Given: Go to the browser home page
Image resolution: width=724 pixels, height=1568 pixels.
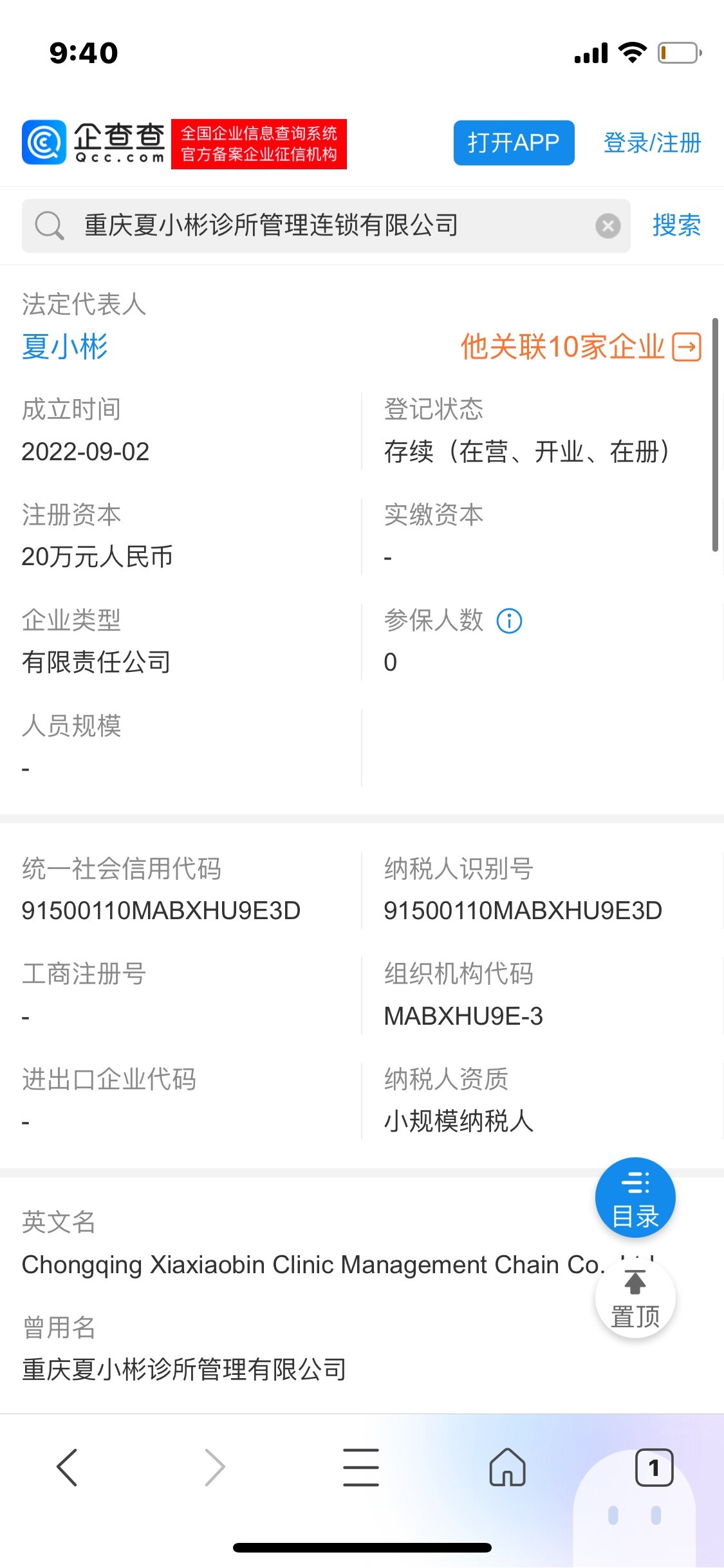Looking at the screenshot, I should coord(508,1468).
